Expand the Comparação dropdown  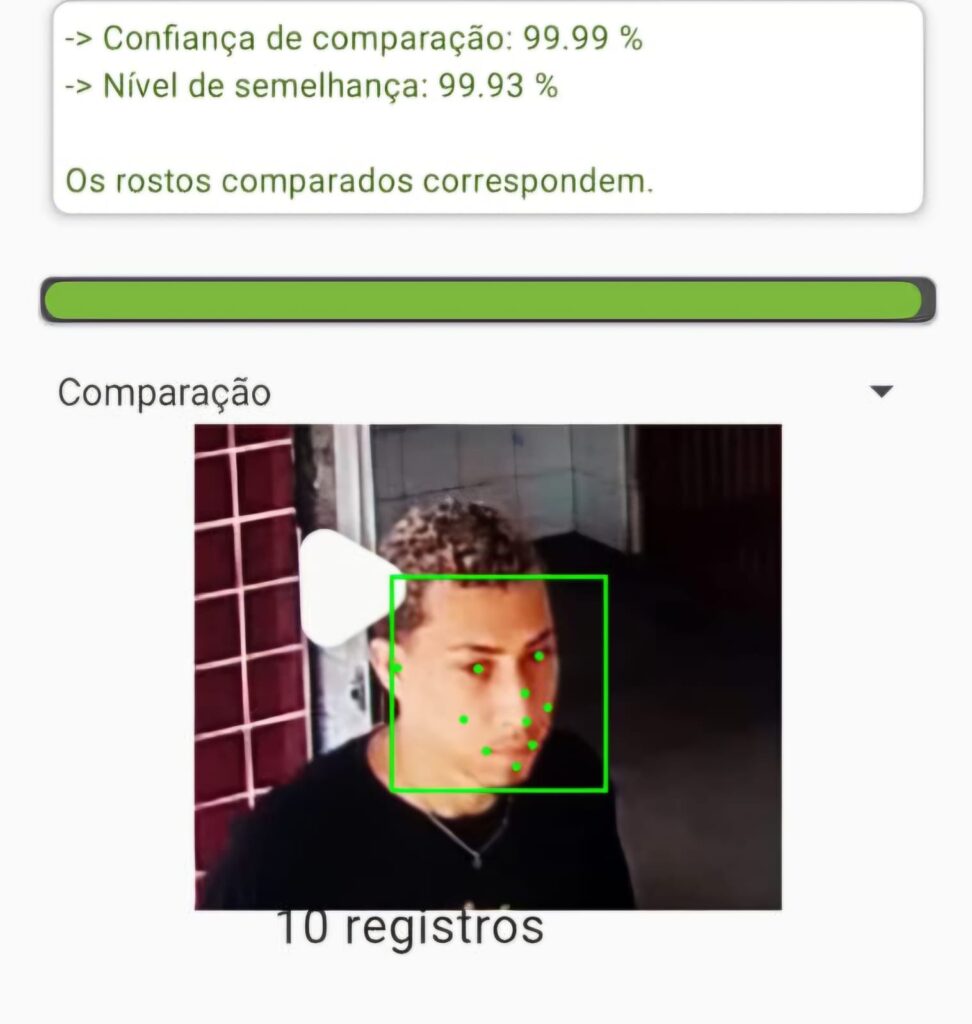(881, 392)
